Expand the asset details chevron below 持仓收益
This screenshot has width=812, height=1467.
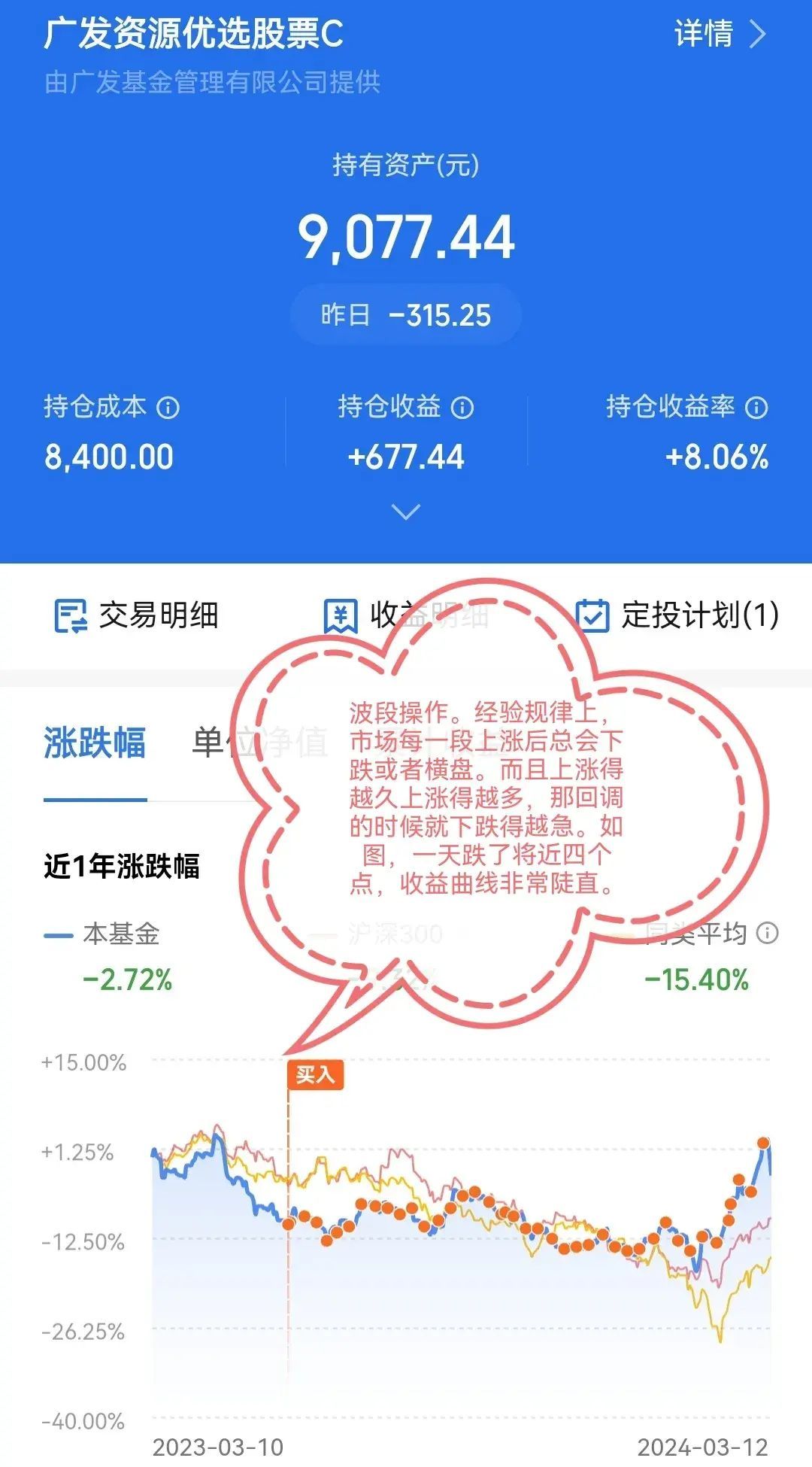(406, 512)
